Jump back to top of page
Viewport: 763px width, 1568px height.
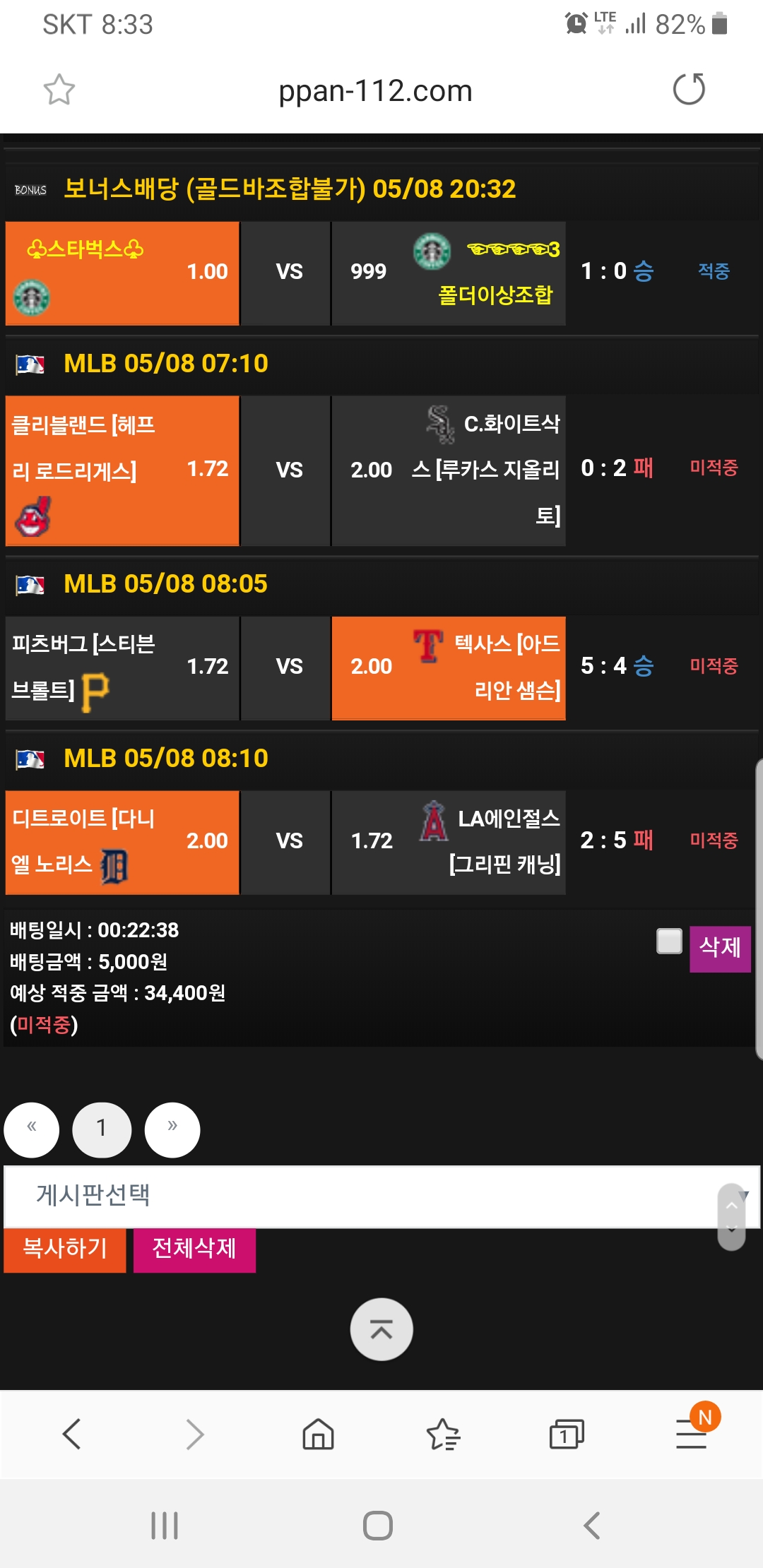381,1329
